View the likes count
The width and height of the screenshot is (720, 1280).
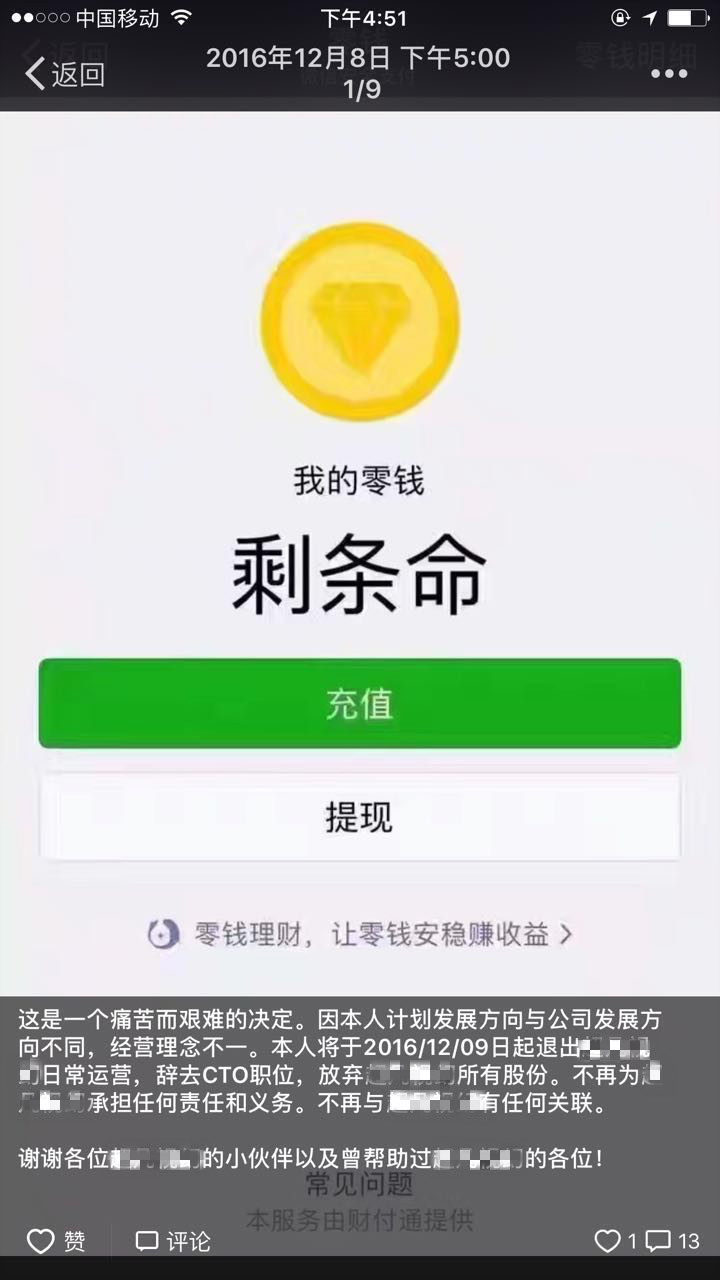pyautogui.click(x=615, y=1241)
